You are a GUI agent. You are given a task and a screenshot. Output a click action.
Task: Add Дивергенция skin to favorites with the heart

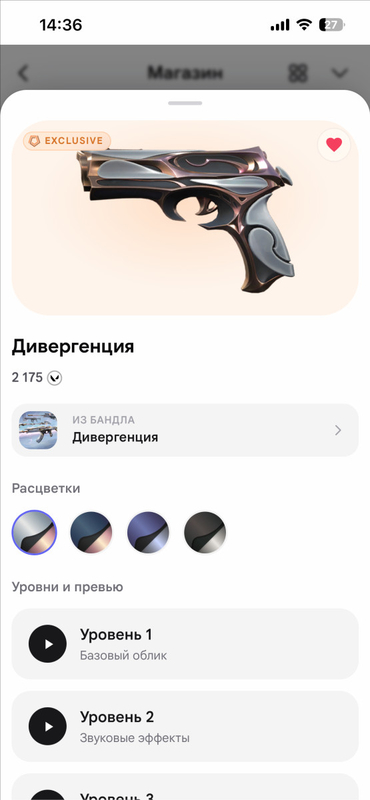click(334, 145)
